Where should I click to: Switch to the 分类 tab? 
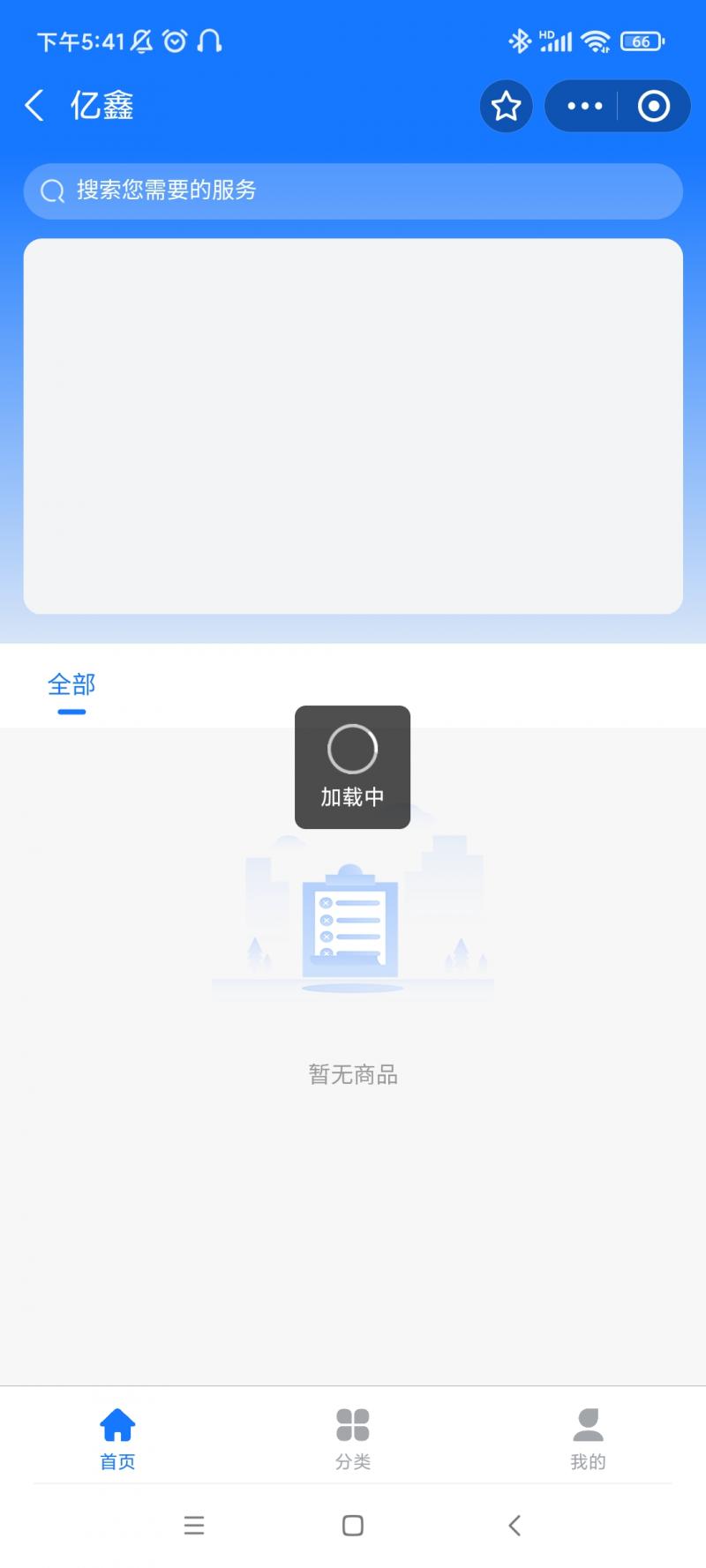(352, 1437)
